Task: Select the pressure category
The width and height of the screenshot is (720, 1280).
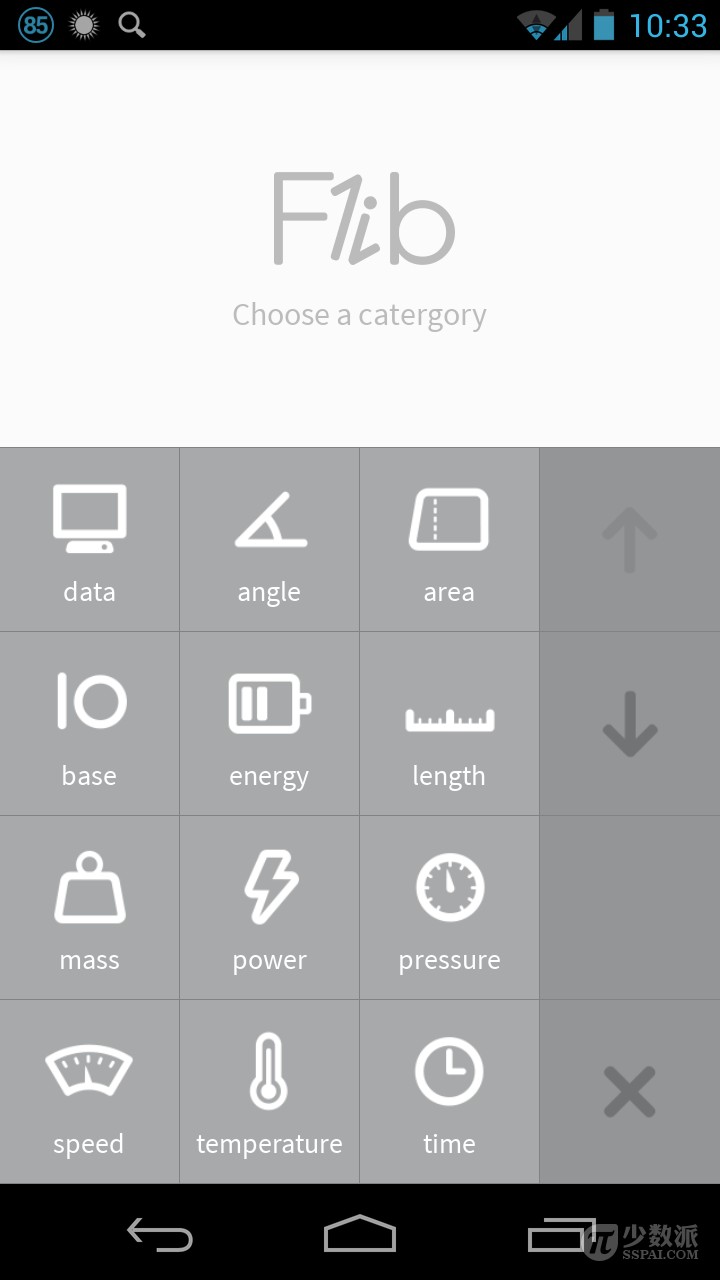Action: pos(449,908)
